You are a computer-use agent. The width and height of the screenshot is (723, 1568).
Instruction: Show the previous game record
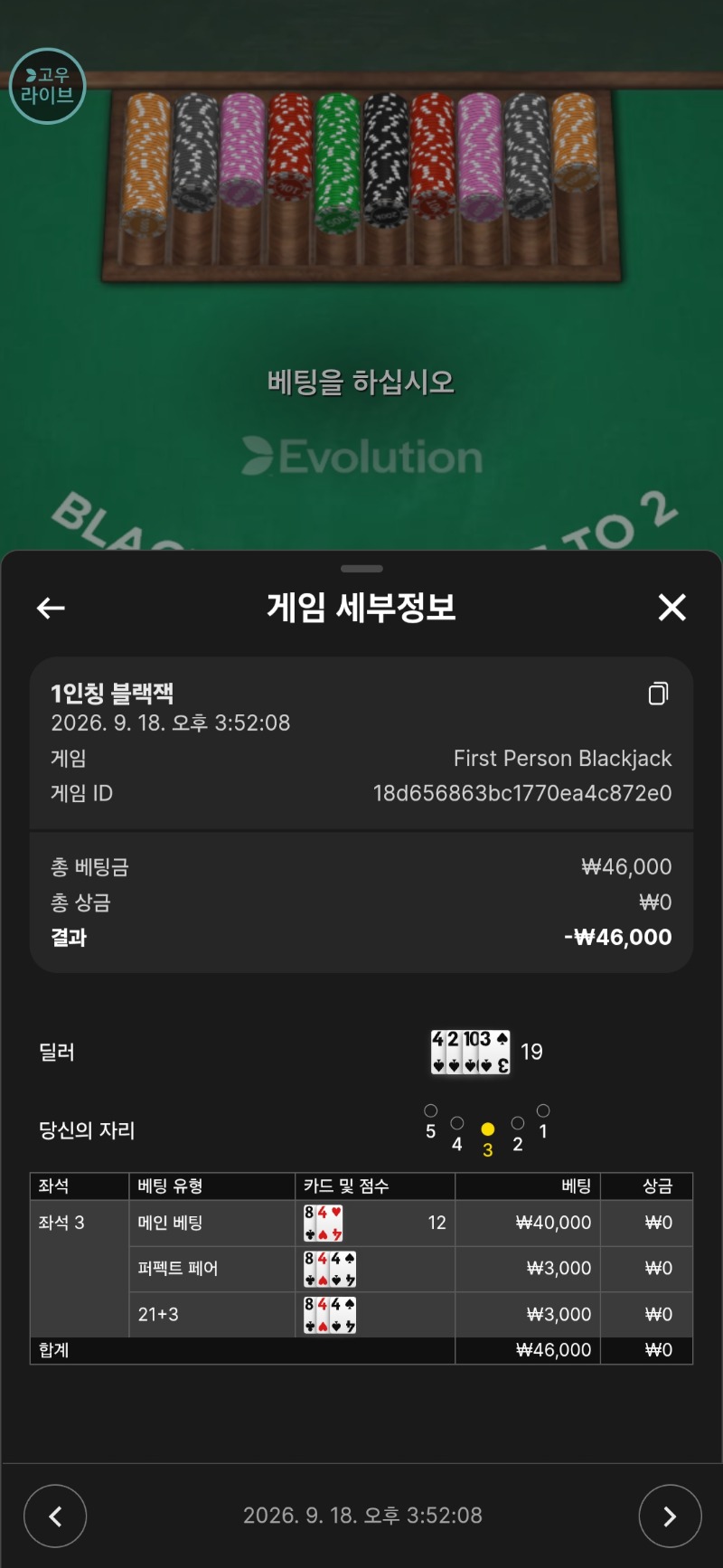tap(55, 1516)
